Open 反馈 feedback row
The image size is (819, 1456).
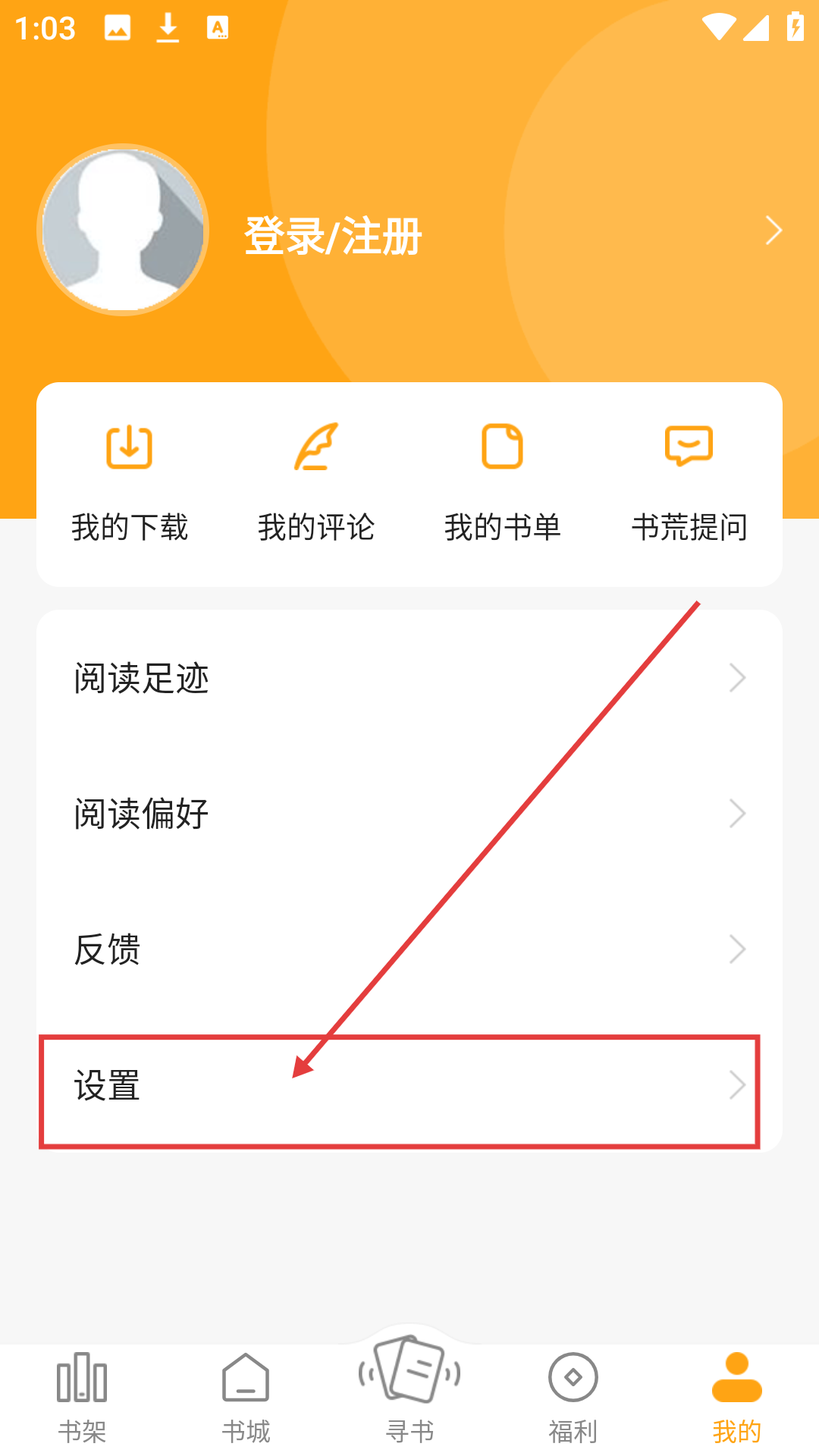409,949
